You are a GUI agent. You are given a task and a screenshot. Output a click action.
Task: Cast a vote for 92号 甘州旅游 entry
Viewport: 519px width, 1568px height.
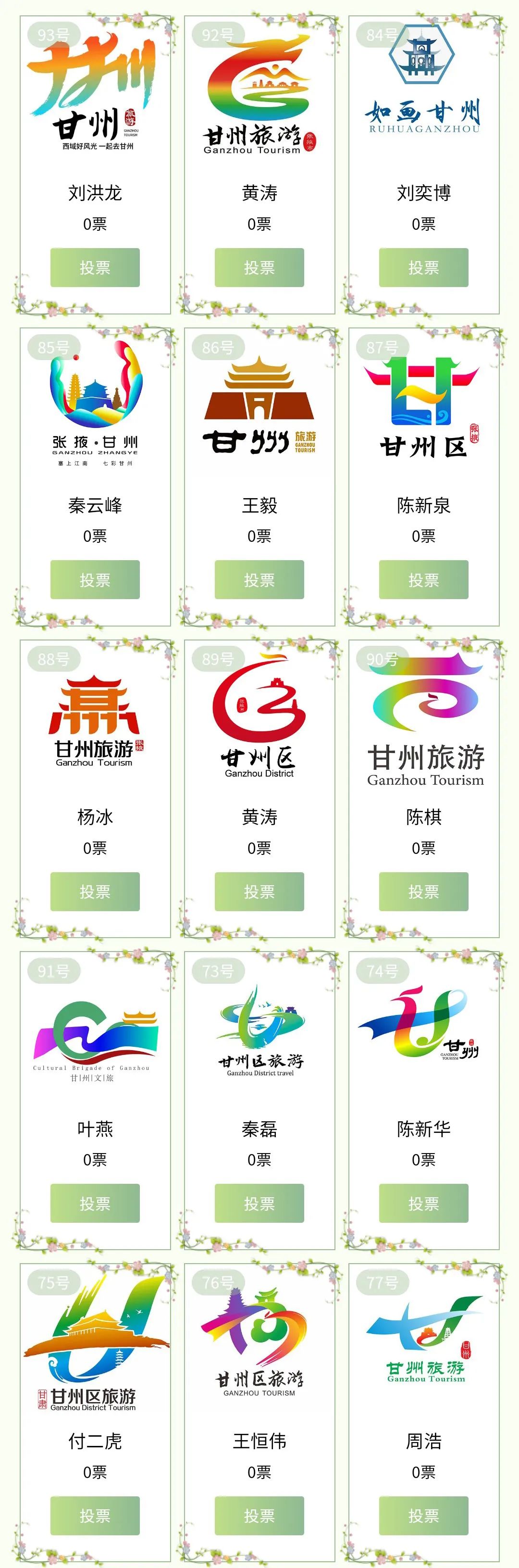pyautogui.click(x=259, y=267)
